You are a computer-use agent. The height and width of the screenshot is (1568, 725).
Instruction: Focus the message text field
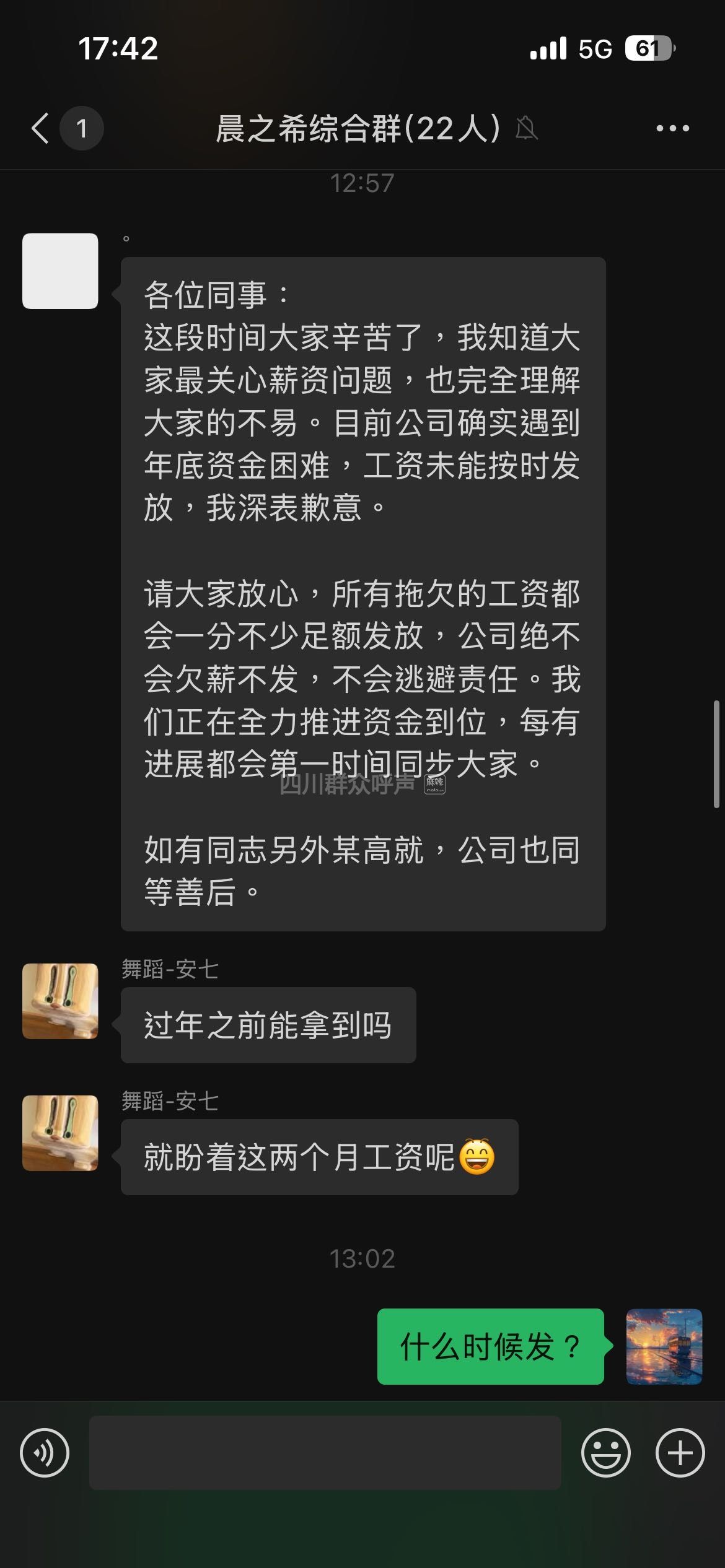point(325,1452)
